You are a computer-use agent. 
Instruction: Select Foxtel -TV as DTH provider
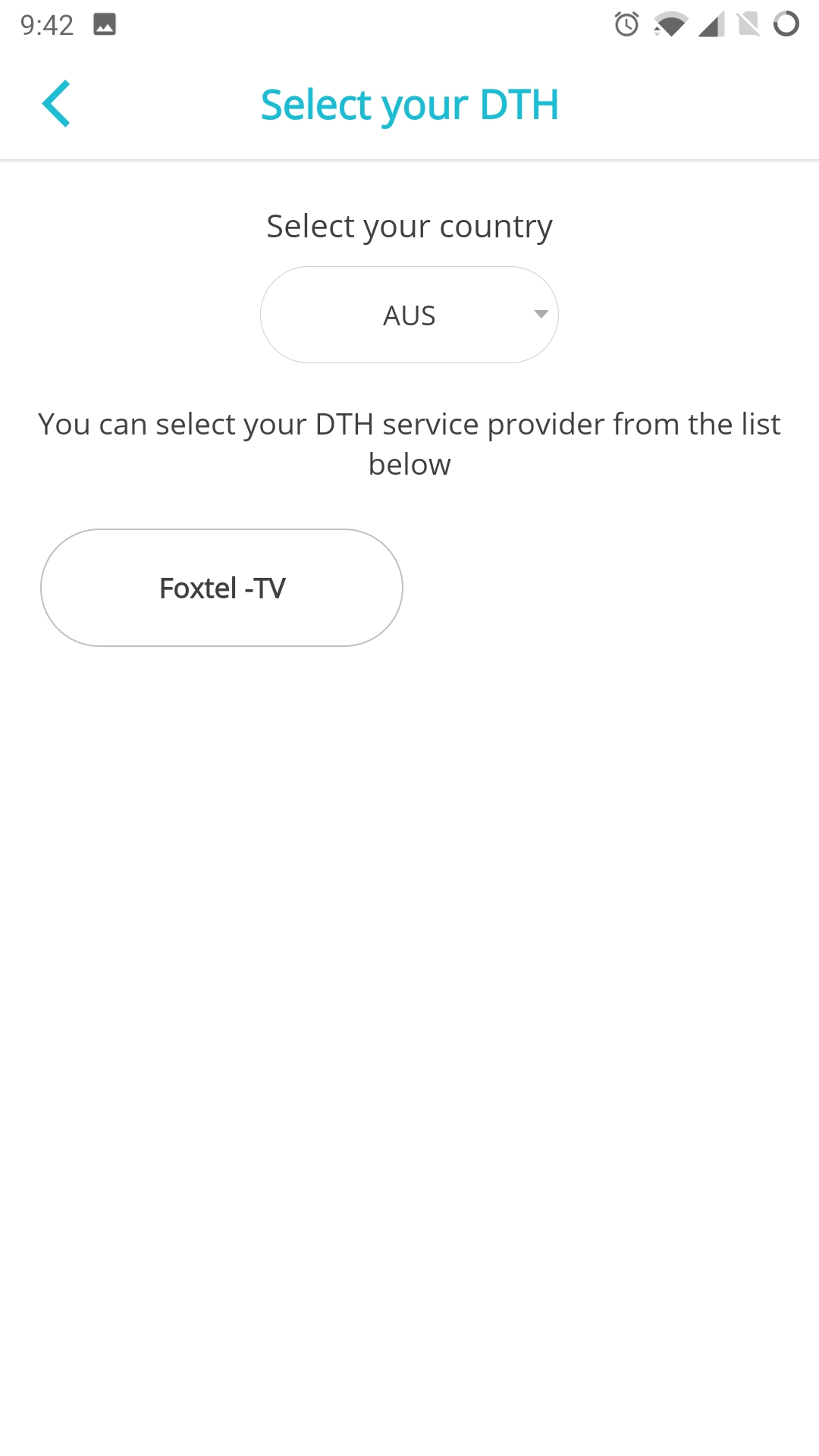(x=221, y=588)
